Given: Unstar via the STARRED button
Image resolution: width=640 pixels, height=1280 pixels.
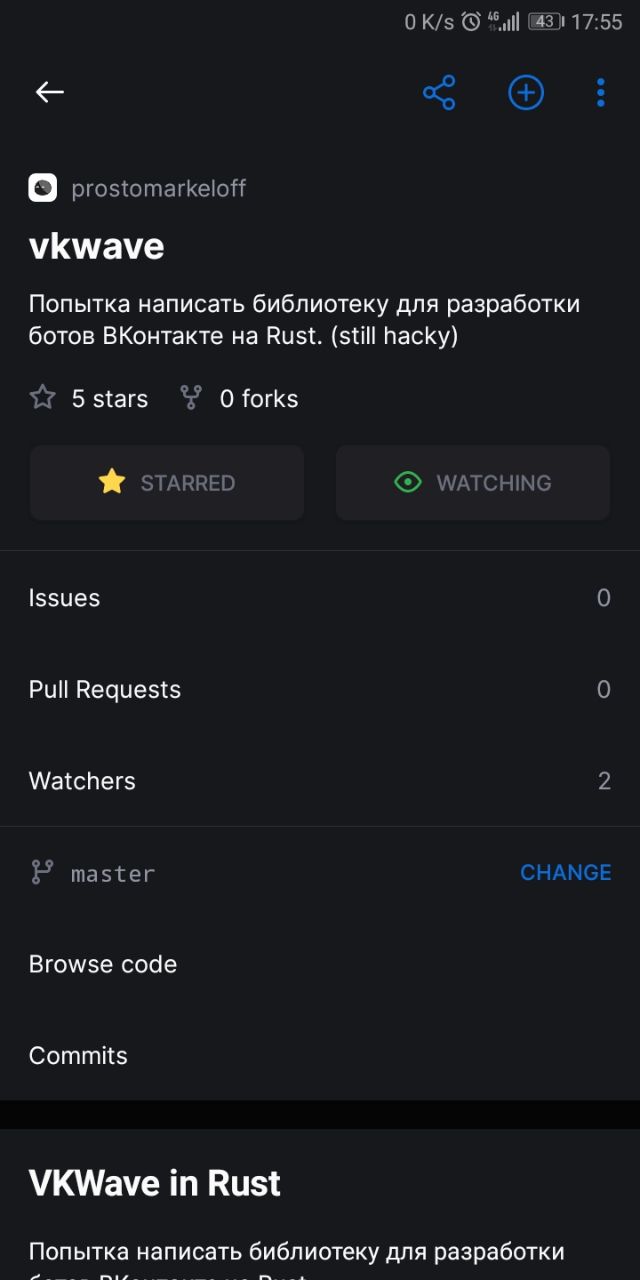Looking at the screenshot, I should pos(167,483).
